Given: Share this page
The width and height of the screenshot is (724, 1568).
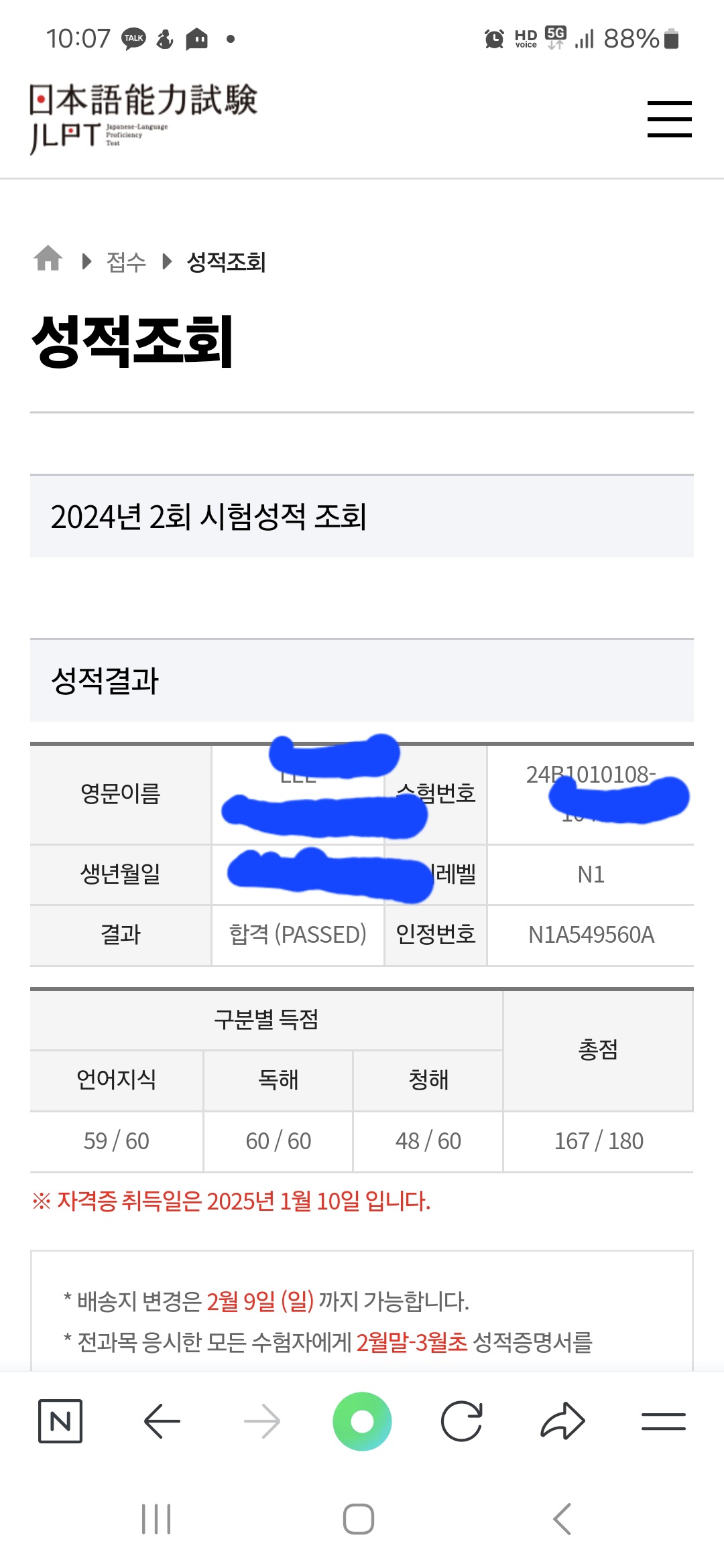Looking at the screenshot, I should point(562,1421).
